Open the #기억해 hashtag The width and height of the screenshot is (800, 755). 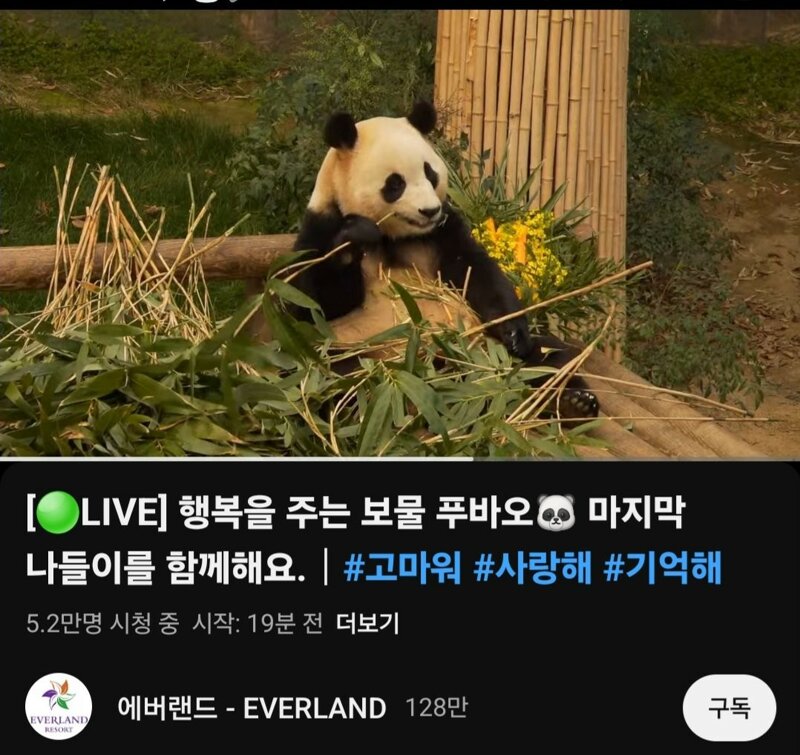tap(662, 569)
